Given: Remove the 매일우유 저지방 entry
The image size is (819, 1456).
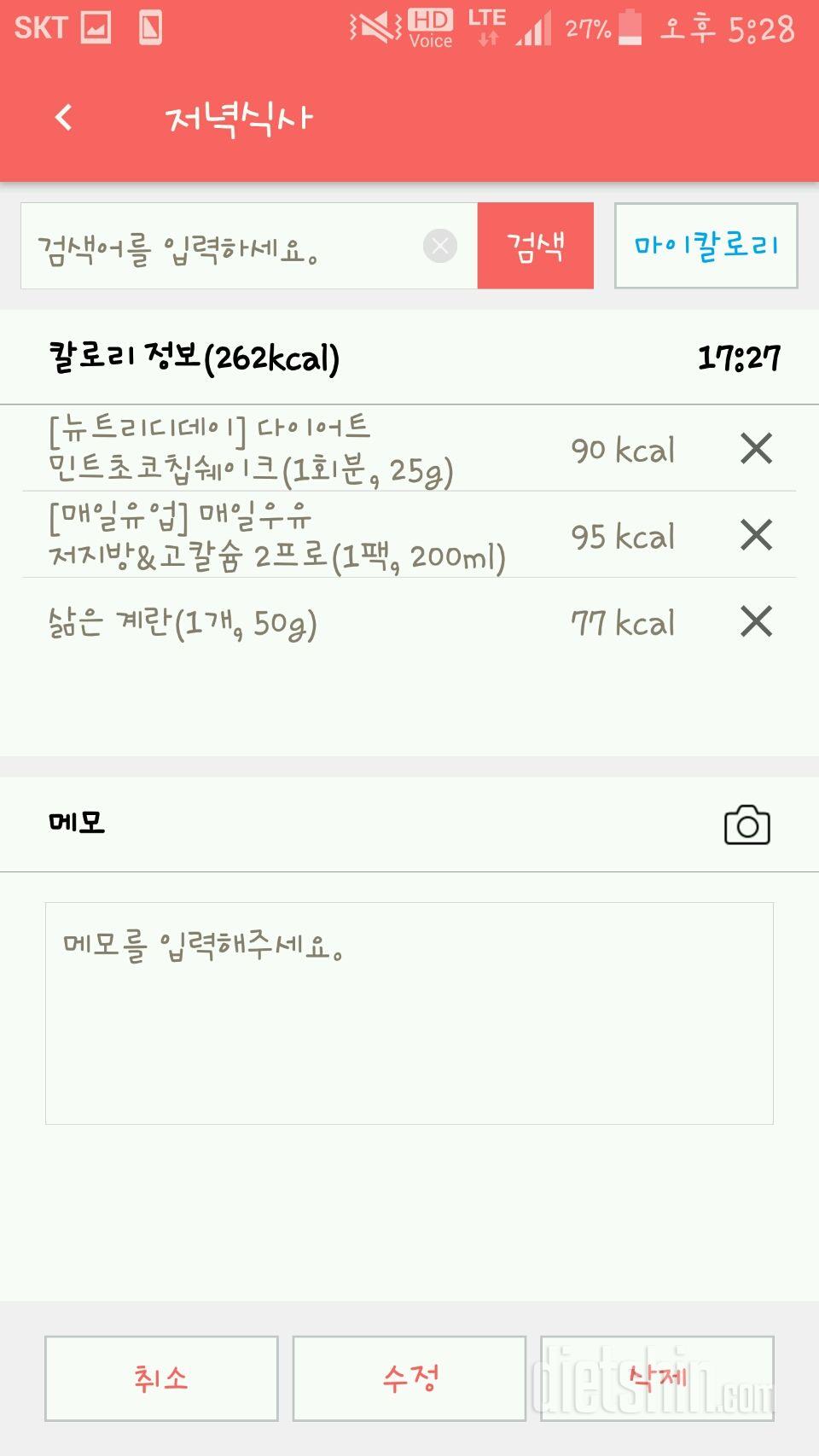Looking at the screenshot, I should click(x=756, y=535).
